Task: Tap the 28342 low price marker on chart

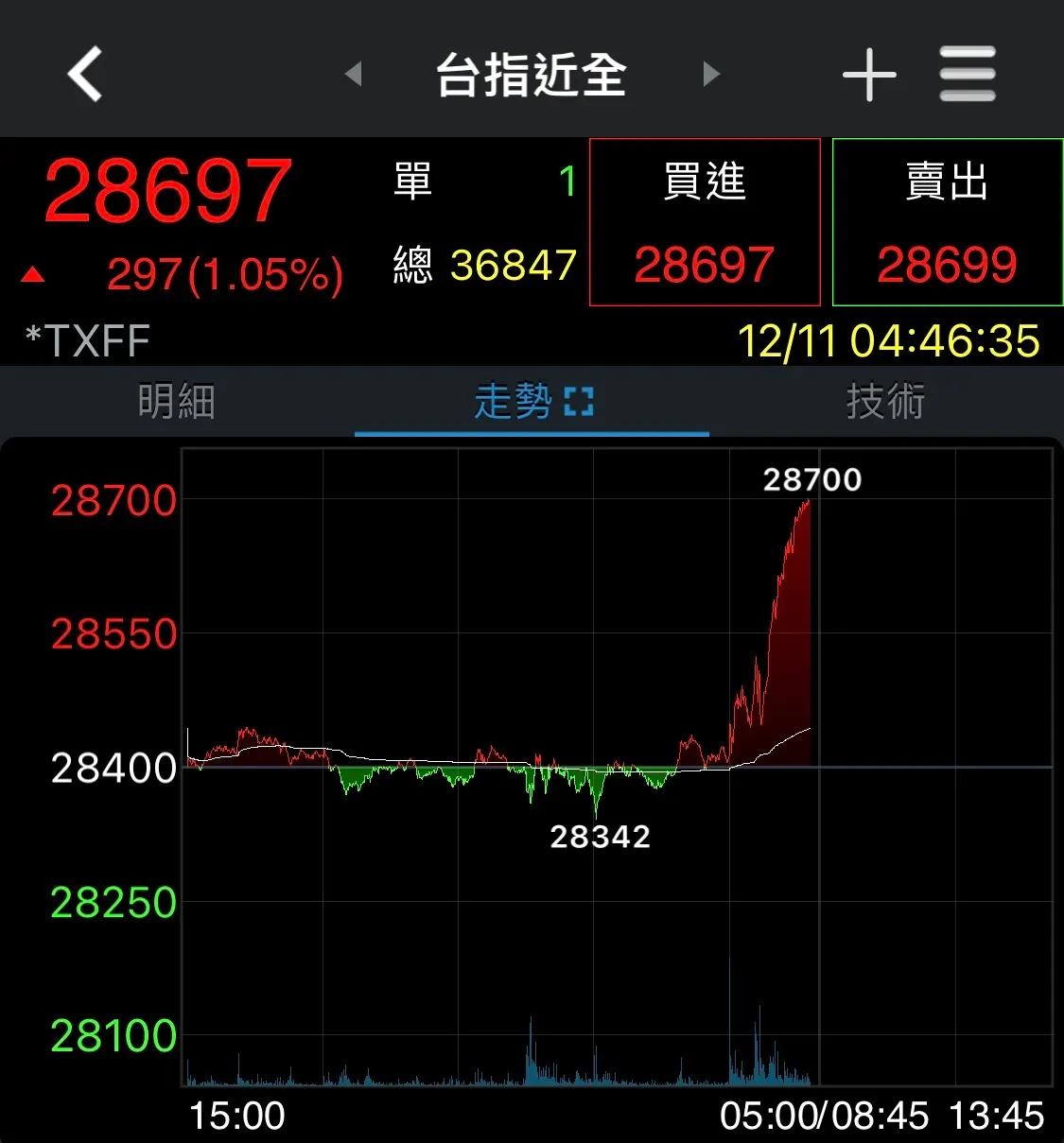Action: (602, 836)
